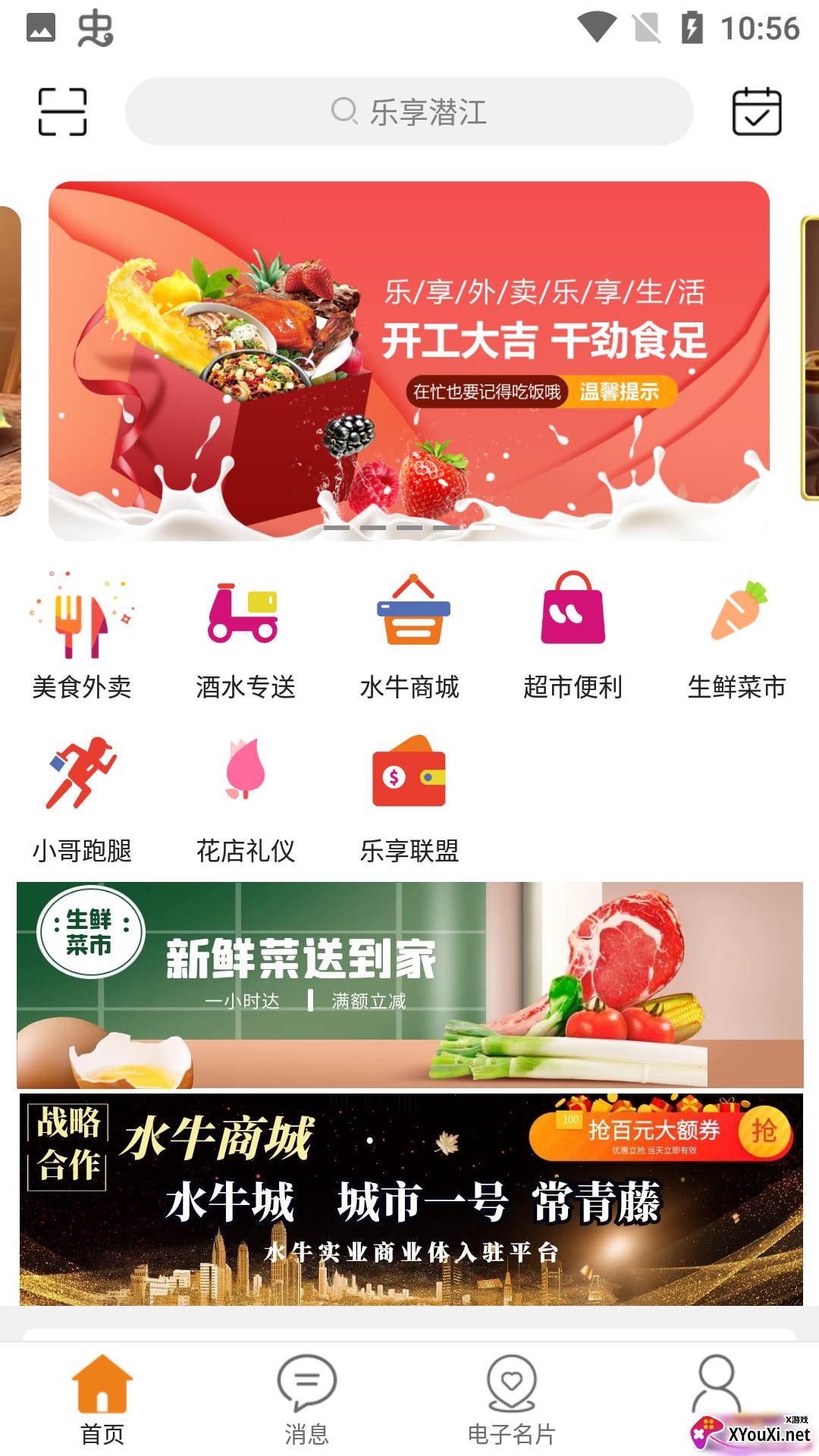Viewport: 819px width, 1456px height.
Task: Open the 开工大吉 promotional banner
Action: (x=409, y=361)
